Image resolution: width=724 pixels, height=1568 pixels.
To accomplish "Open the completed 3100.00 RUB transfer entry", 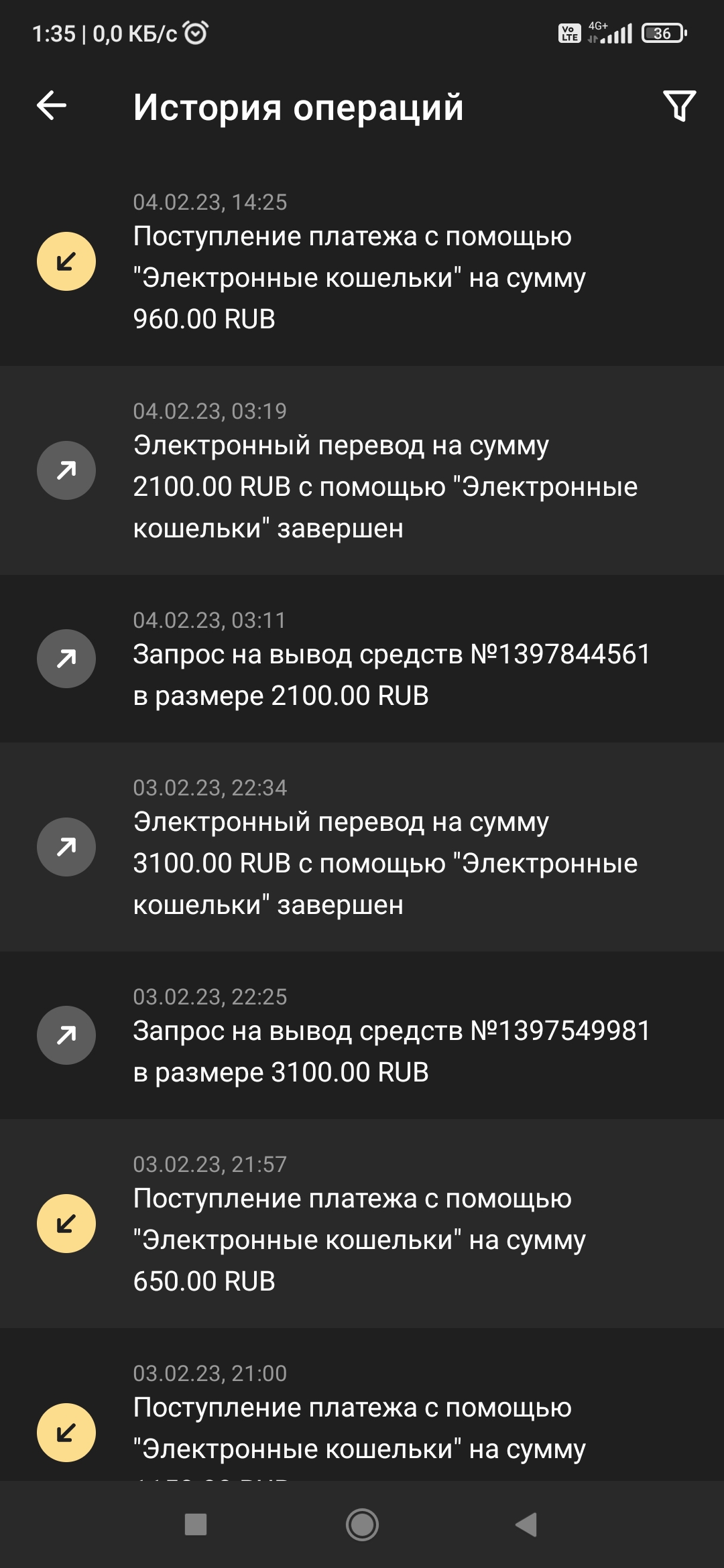I will (x=362, y=847).
